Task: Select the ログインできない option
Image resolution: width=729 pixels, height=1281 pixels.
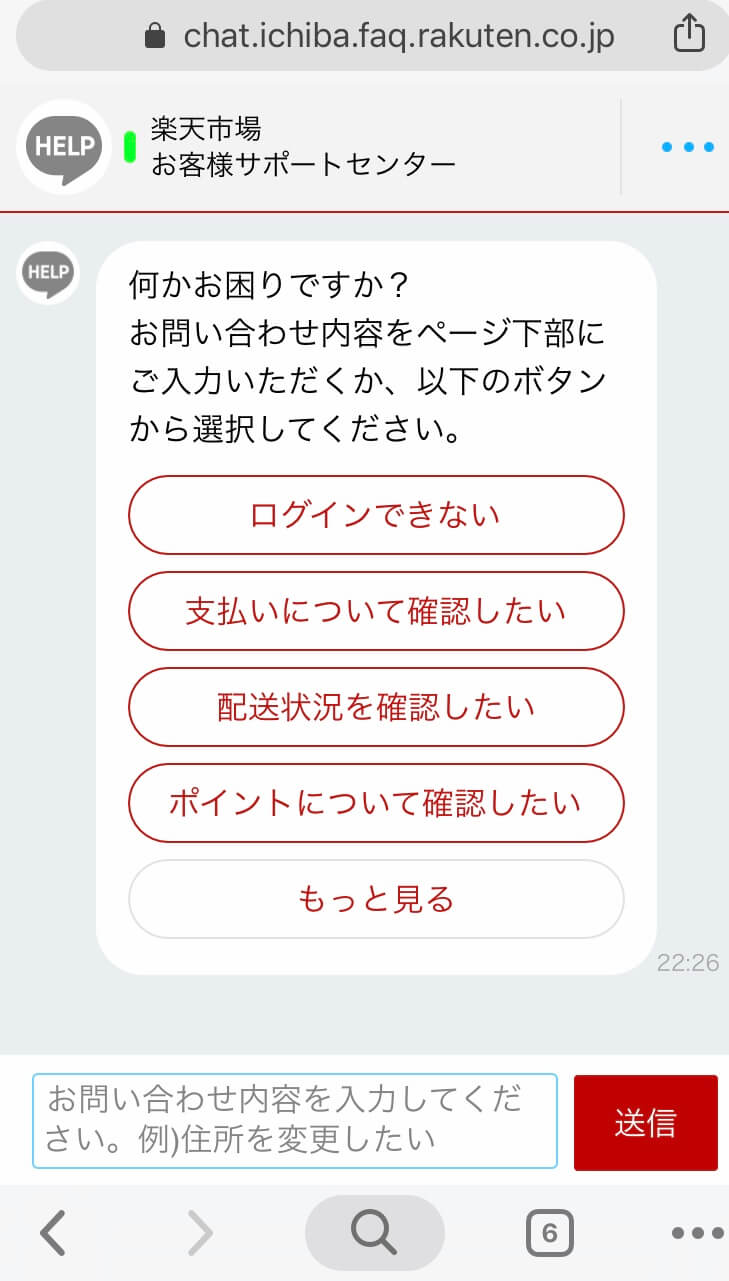Action: (376, 515)
